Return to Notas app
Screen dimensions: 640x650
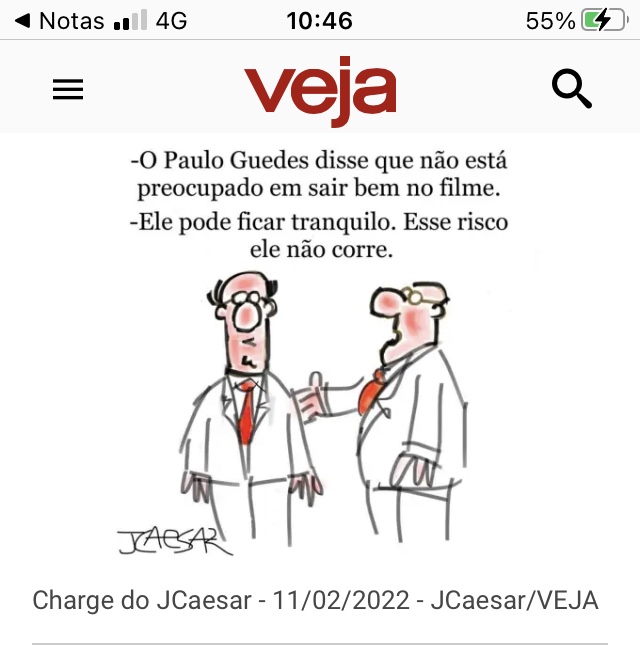[x=58, y=20]
